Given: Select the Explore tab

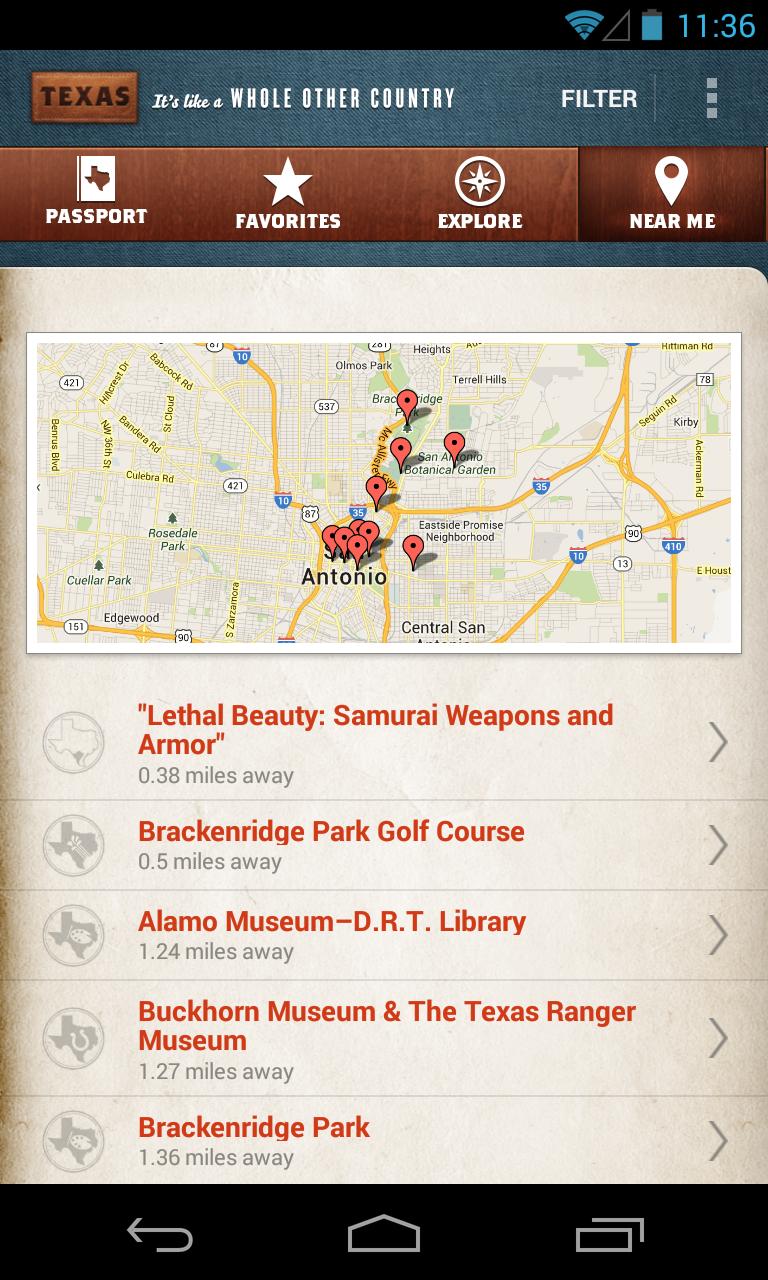Looking at the screenshot, I should (480, 194).
